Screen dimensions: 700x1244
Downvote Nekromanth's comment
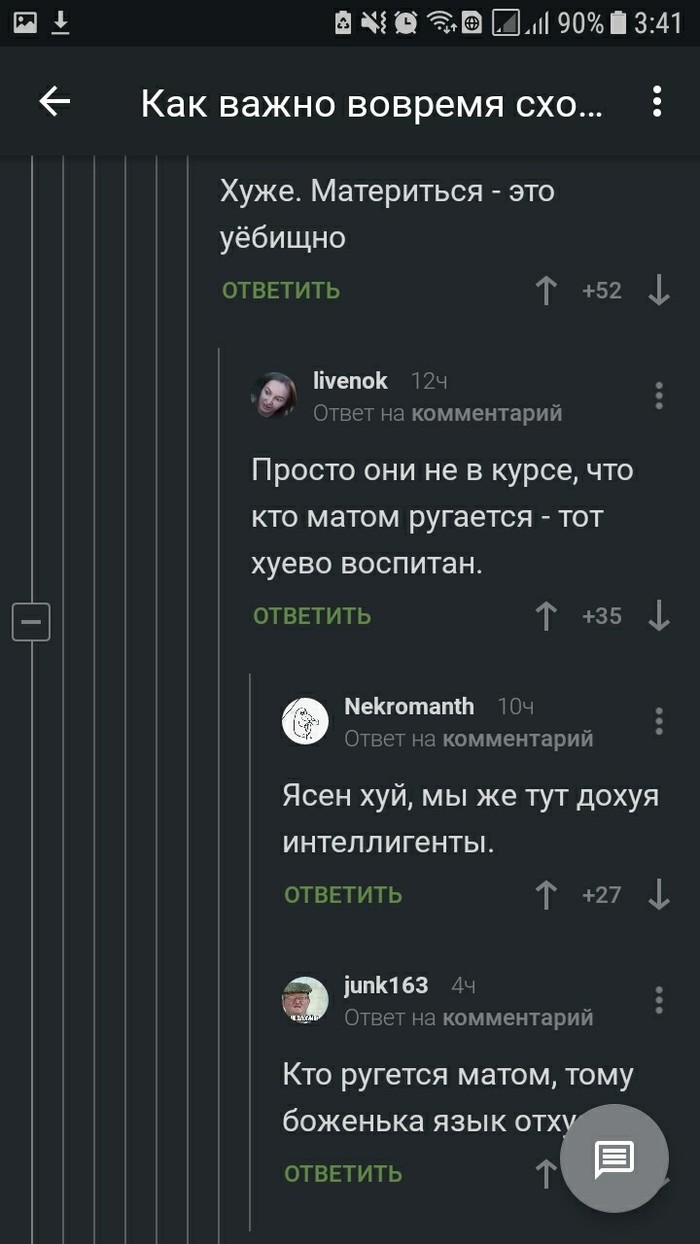coord(658,895)
